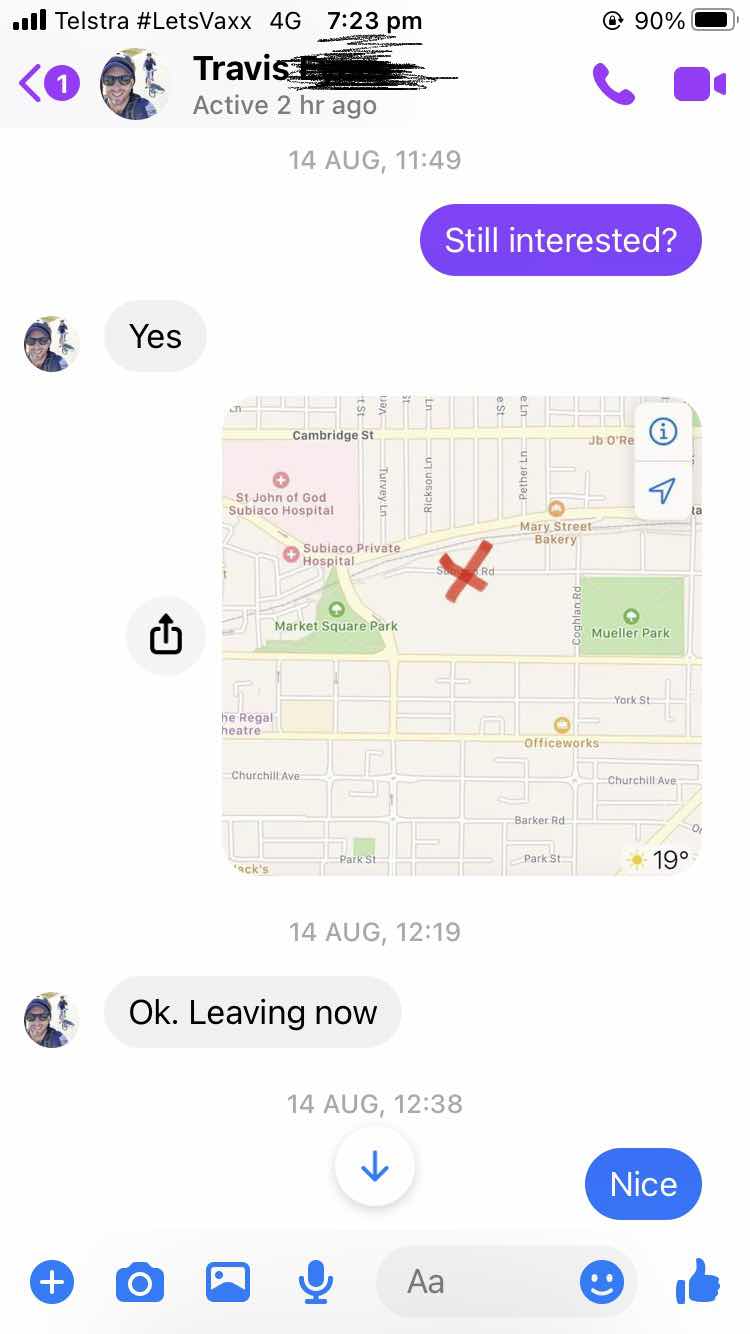The width and height of the screenshot is (750, 1334).
Task: Open the emoji picker
Action: tap(602, 1281)
